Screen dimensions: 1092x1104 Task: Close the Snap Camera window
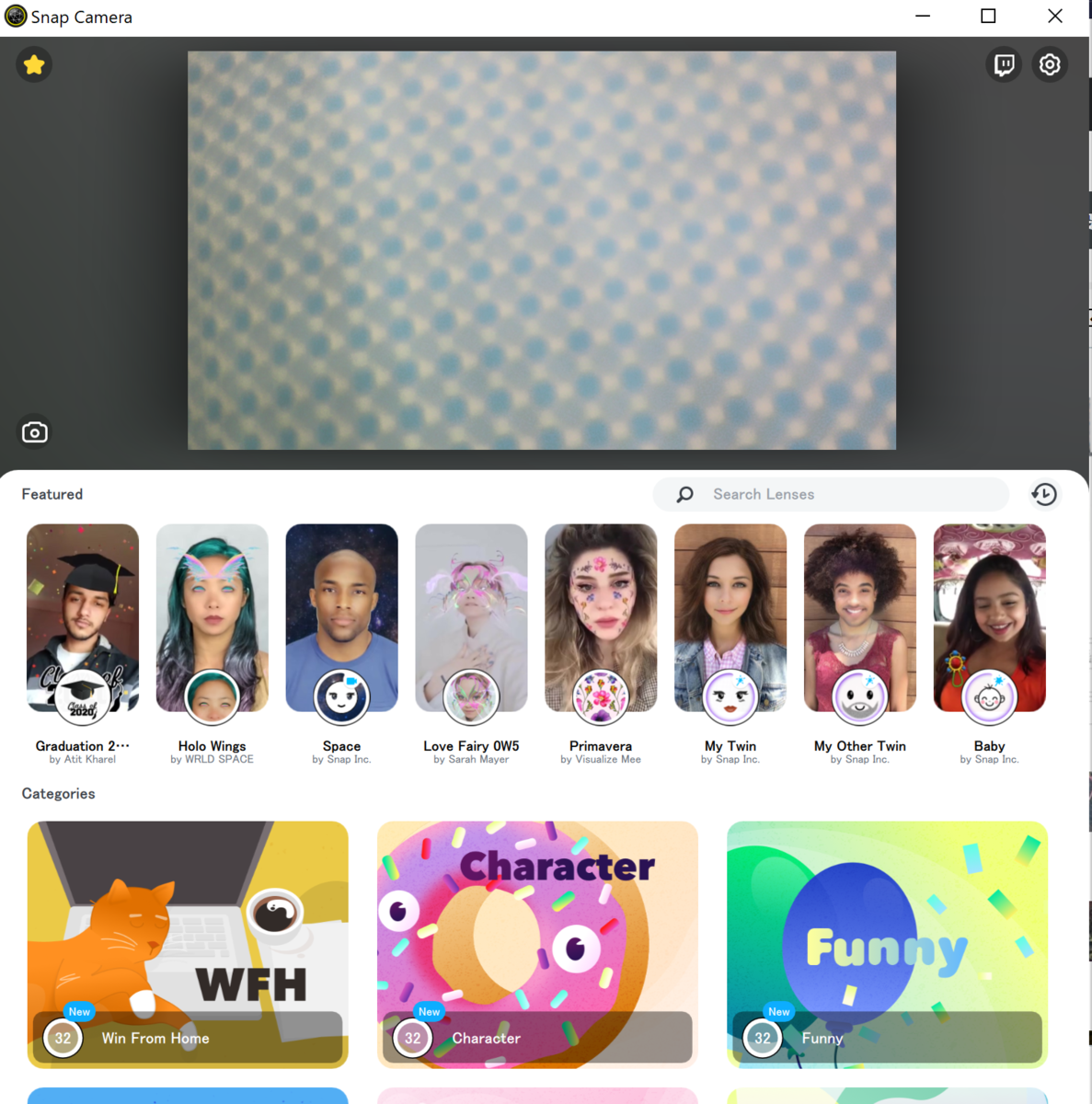(1055, 16)
